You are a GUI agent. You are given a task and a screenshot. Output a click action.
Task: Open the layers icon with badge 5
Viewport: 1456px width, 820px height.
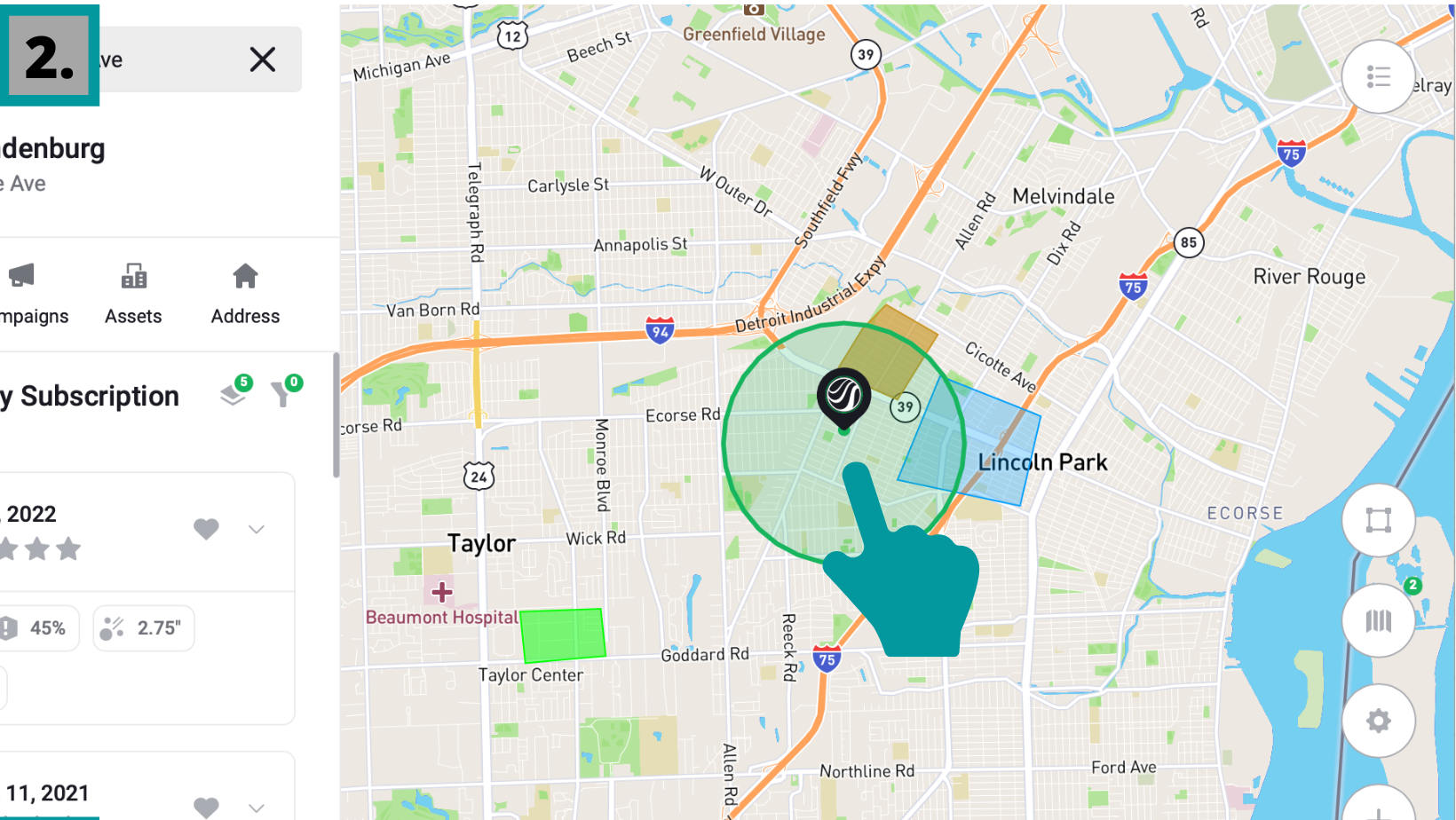pyautogui.click(x=234, y=392)
